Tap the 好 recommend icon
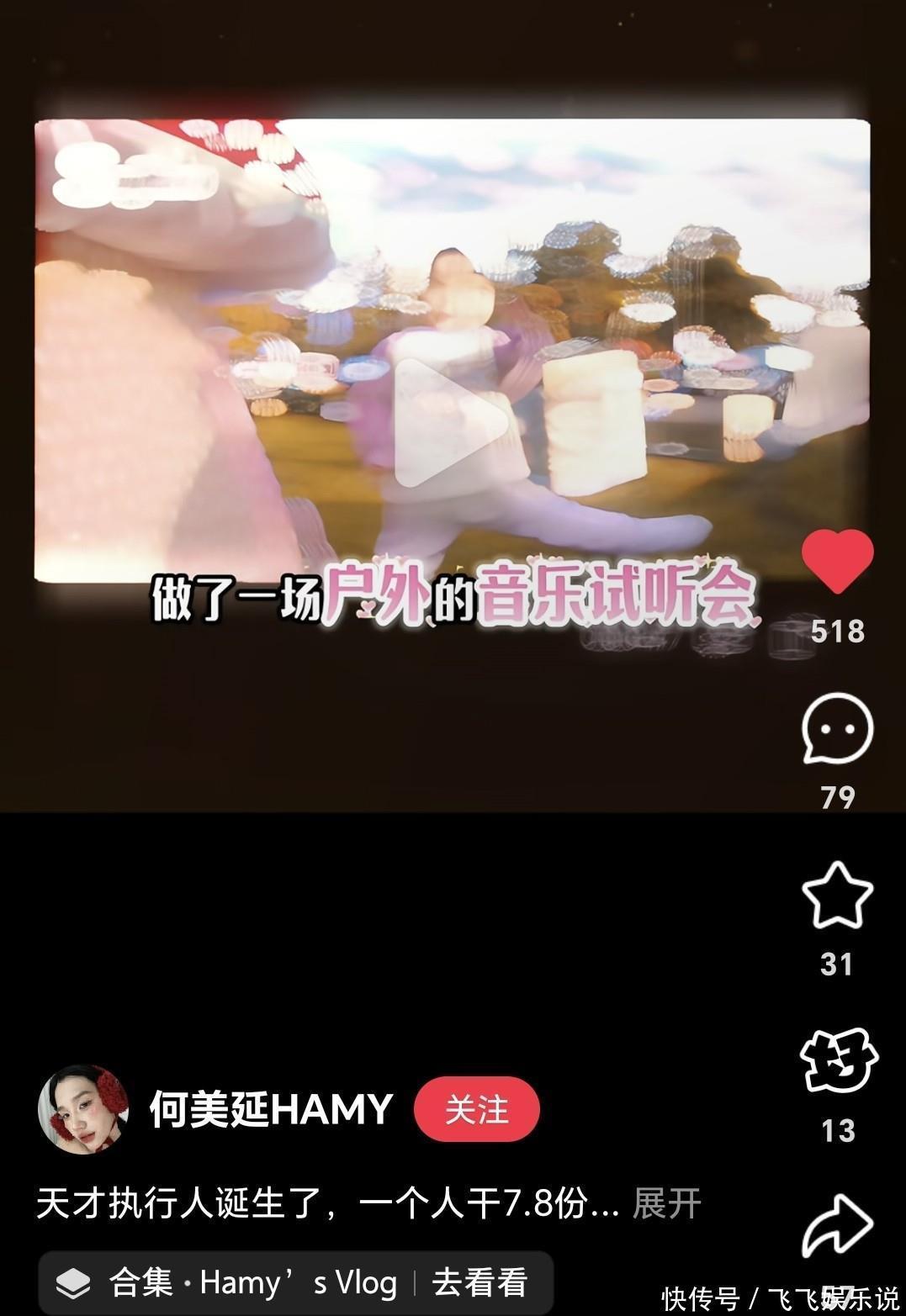The height and width of the screenshot is (1316, 906). click(837, 1060)
